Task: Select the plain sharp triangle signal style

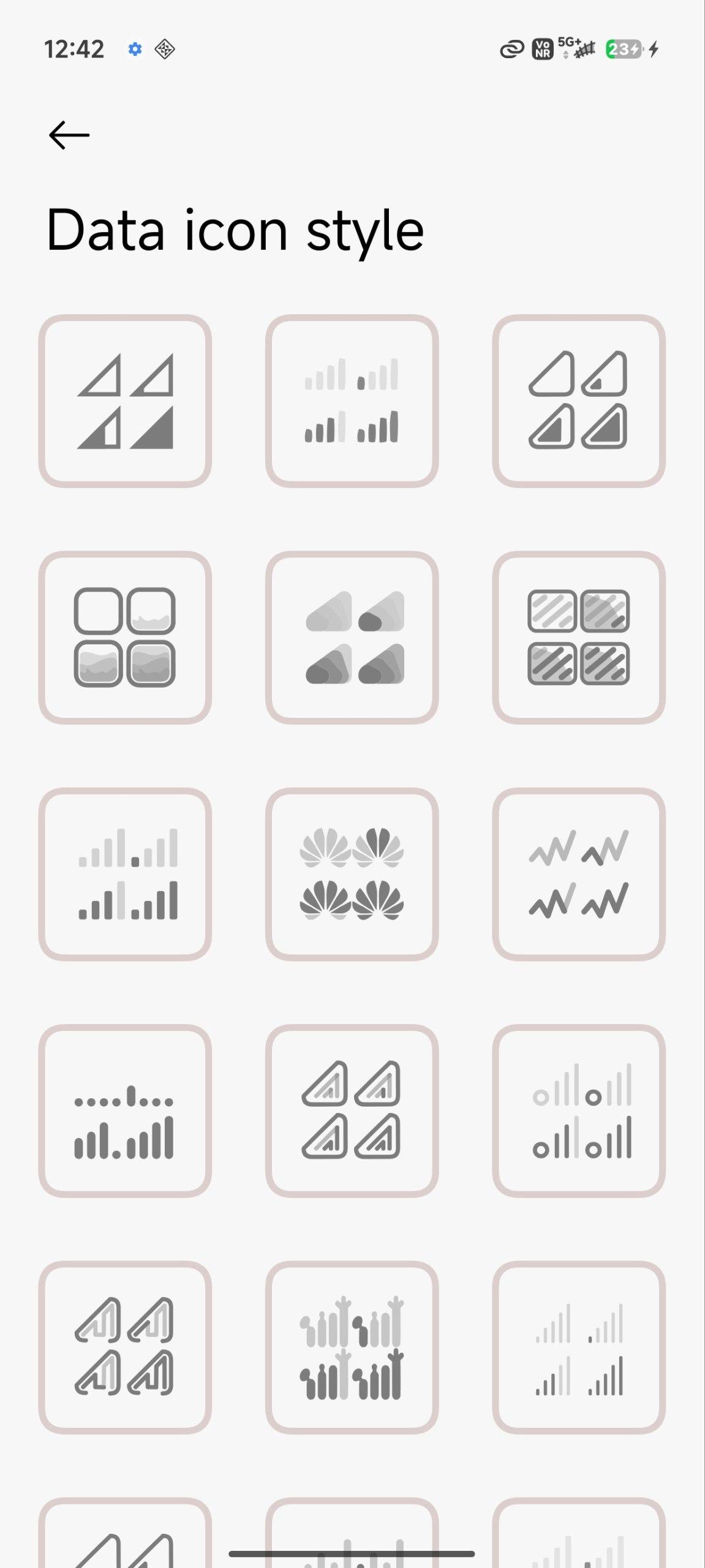Action: tap(125, 401)
